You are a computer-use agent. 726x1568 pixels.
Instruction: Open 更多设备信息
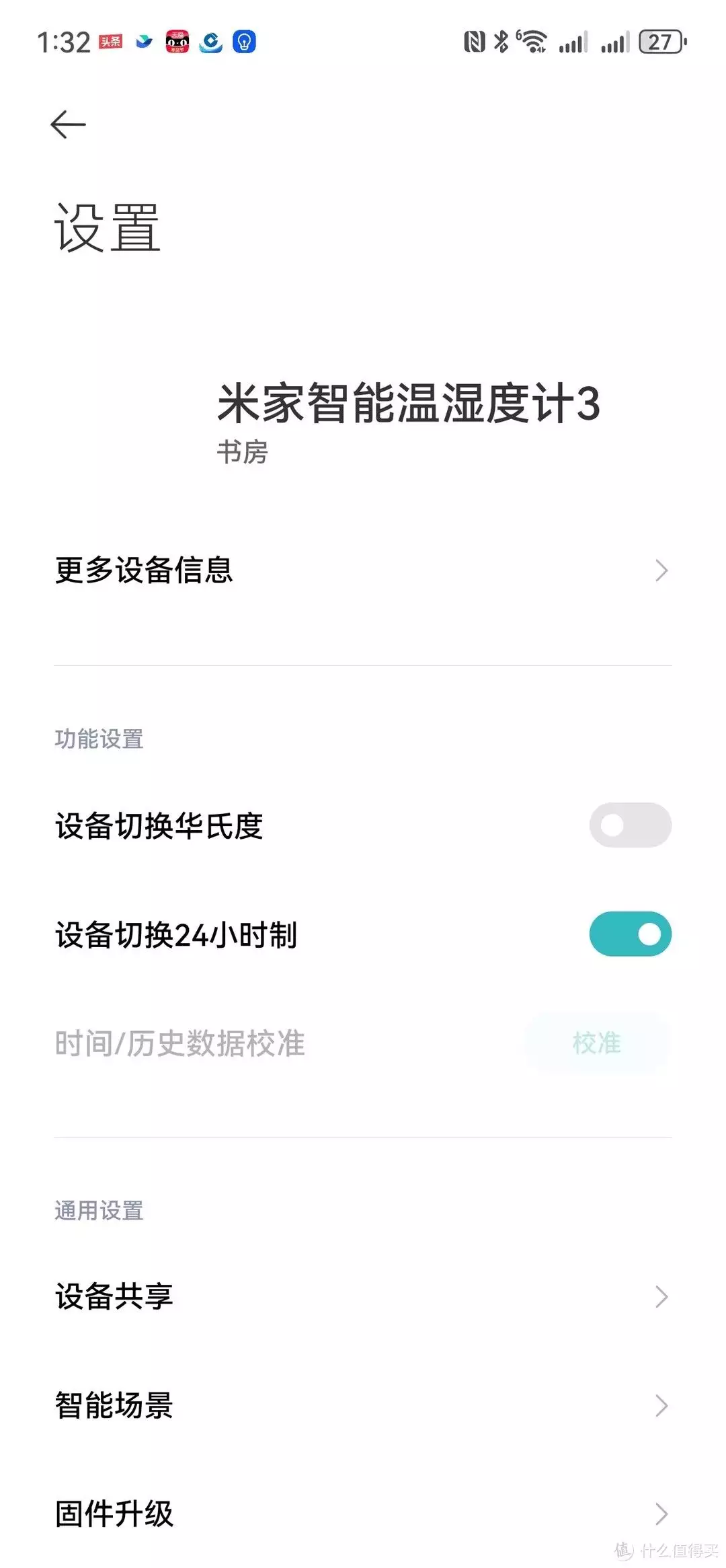(363, 570)
